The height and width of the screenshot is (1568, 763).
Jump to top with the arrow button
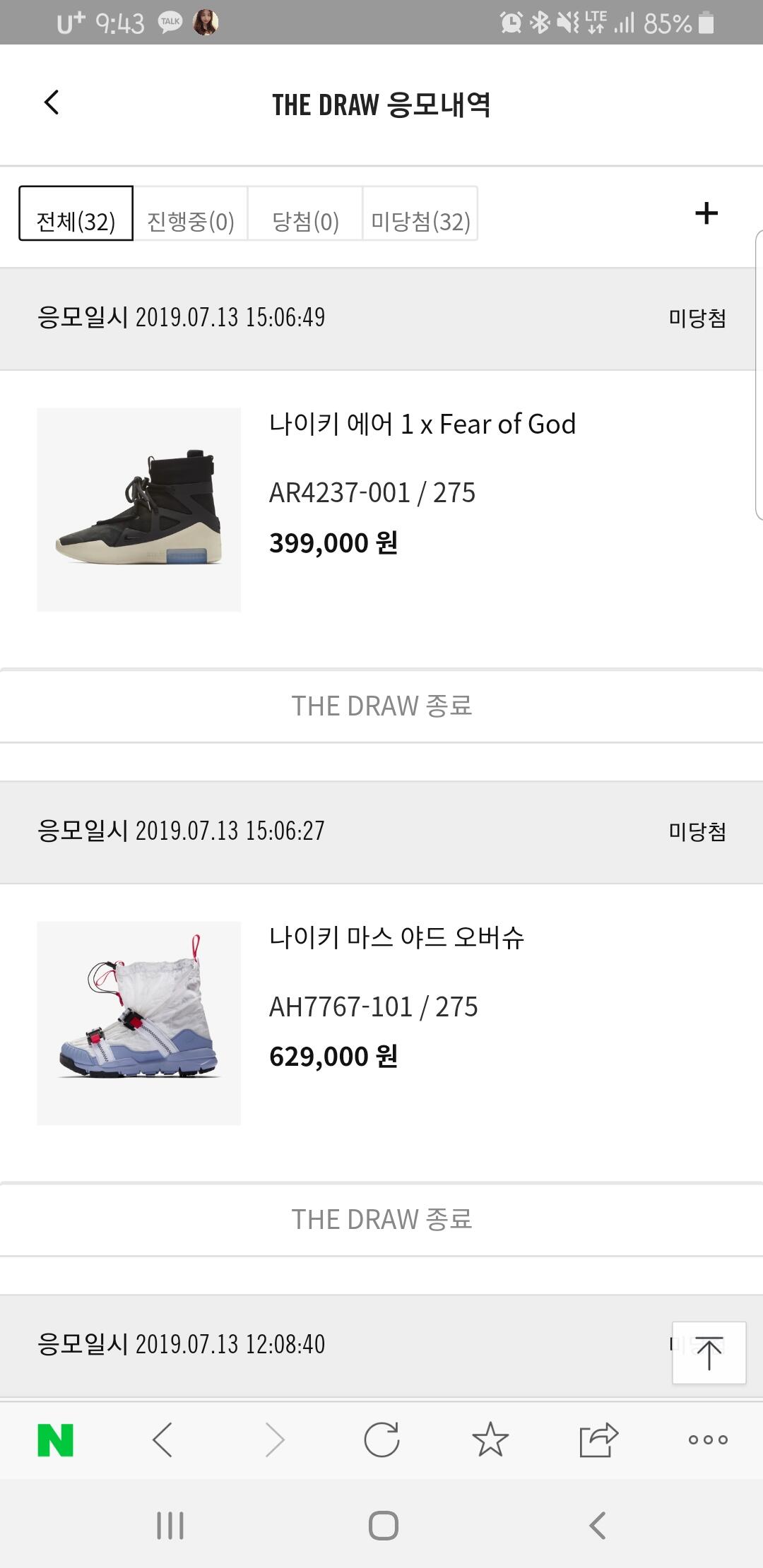click(709, 1353)
